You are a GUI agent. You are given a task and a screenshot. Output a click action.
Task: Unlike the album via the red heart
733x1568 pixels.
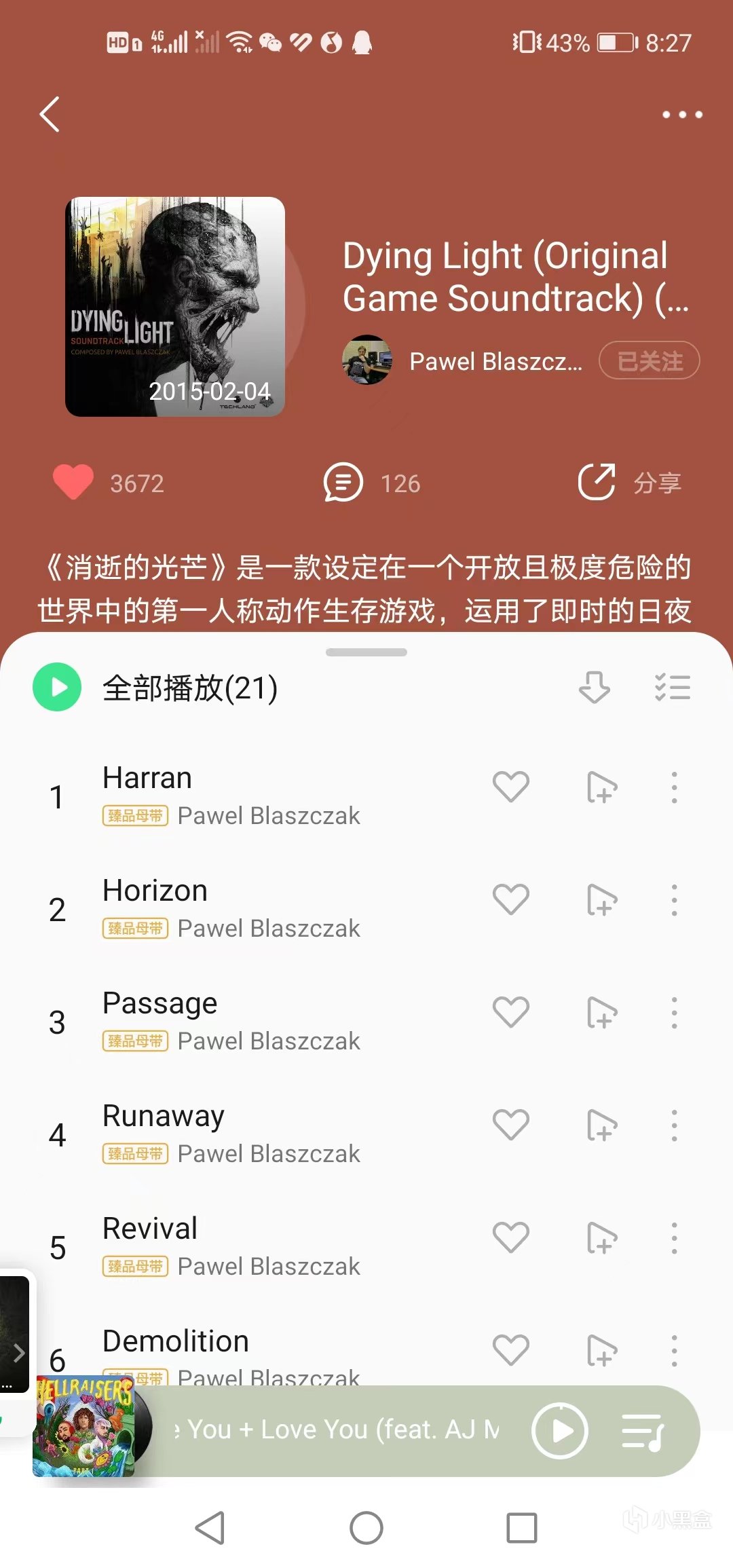[73, 482]
